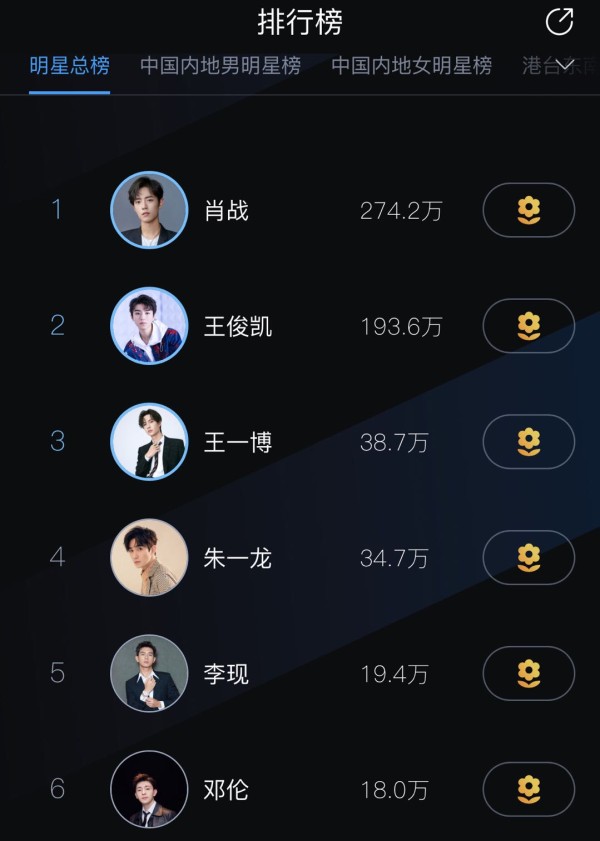Send flower to 肖战

coord(528,210)
